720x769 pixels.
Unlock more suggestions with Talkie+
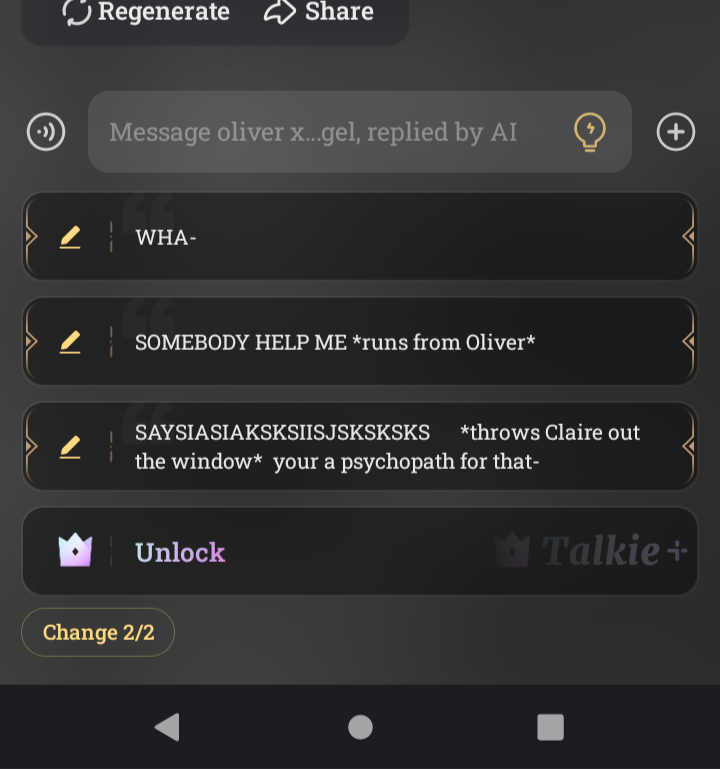pos(360,552)
